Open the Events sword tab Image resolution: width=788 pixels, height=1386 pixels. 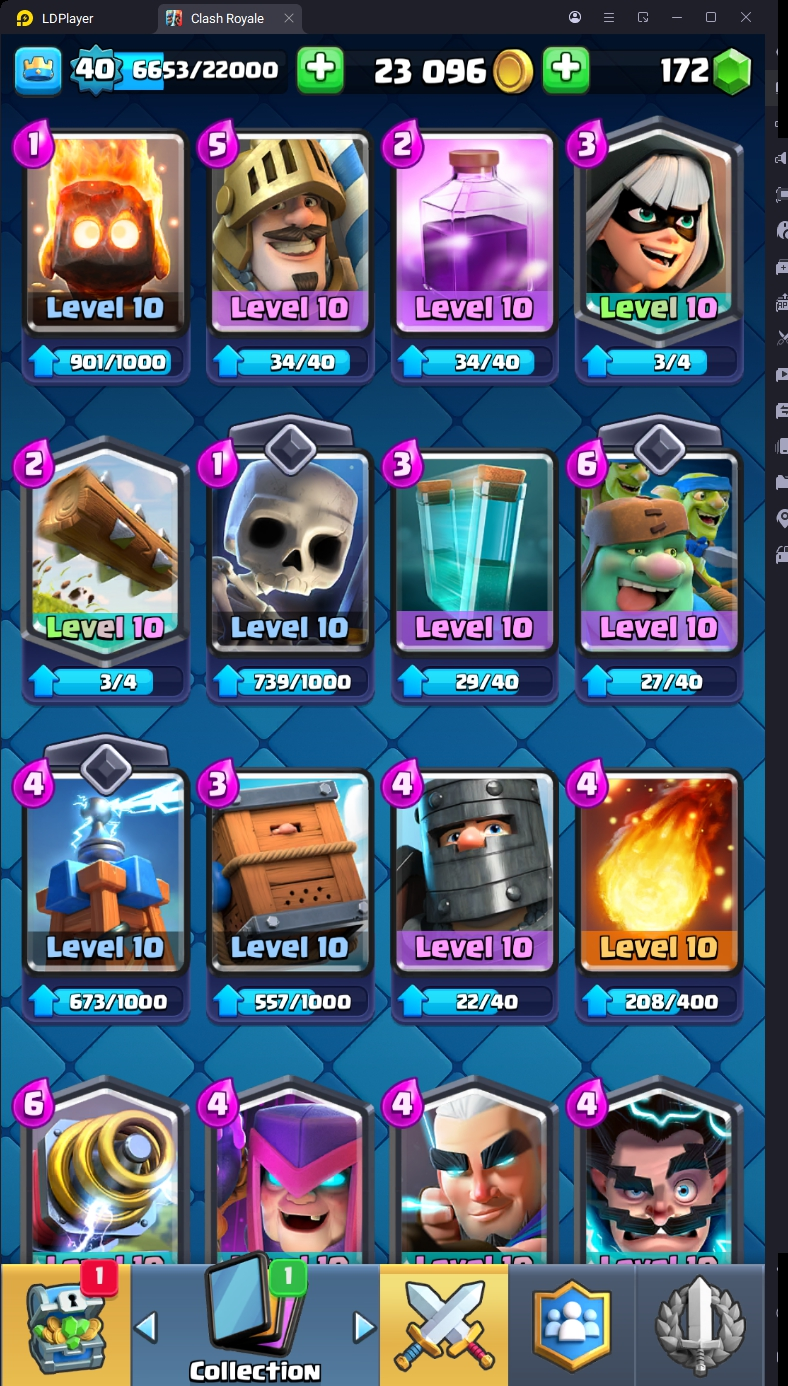[700, 1325]
